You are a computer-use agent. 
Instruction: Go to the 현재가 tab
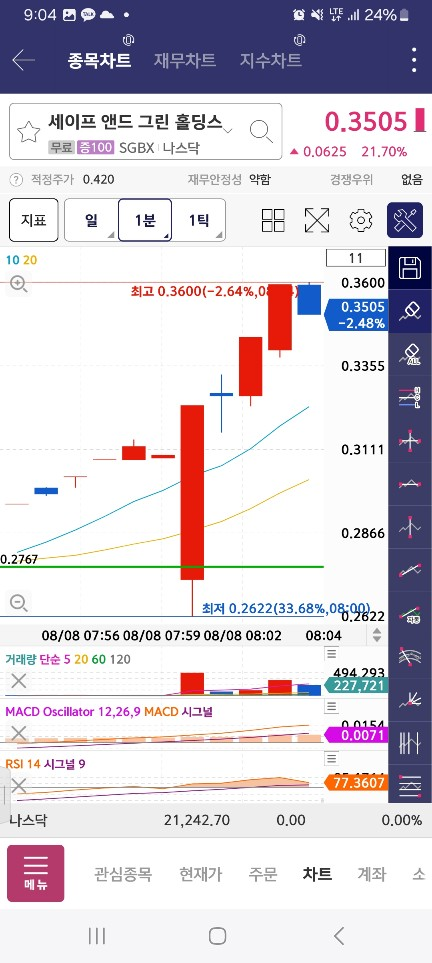coord(200,874)
